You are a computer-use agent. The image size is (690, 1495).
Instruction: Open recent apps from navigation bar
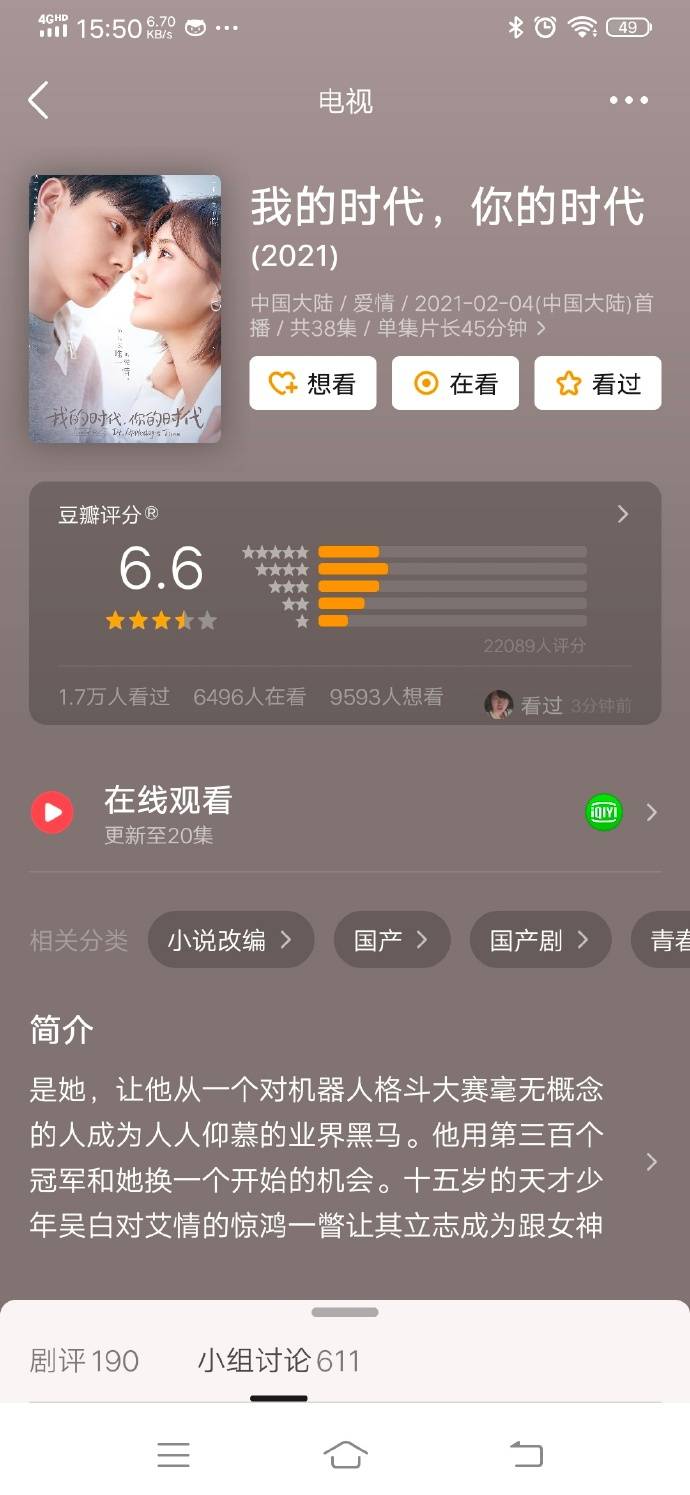(x=173, y=1455)
